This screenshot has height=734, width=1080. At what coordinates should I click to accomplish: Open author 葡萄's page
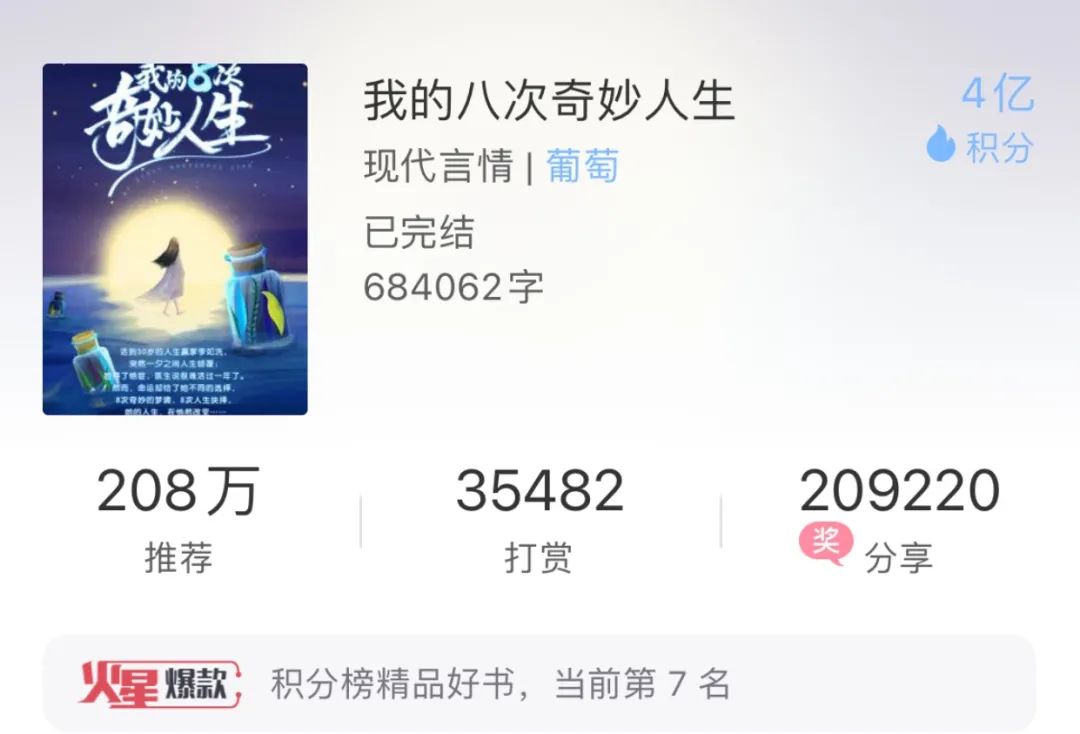582,166
